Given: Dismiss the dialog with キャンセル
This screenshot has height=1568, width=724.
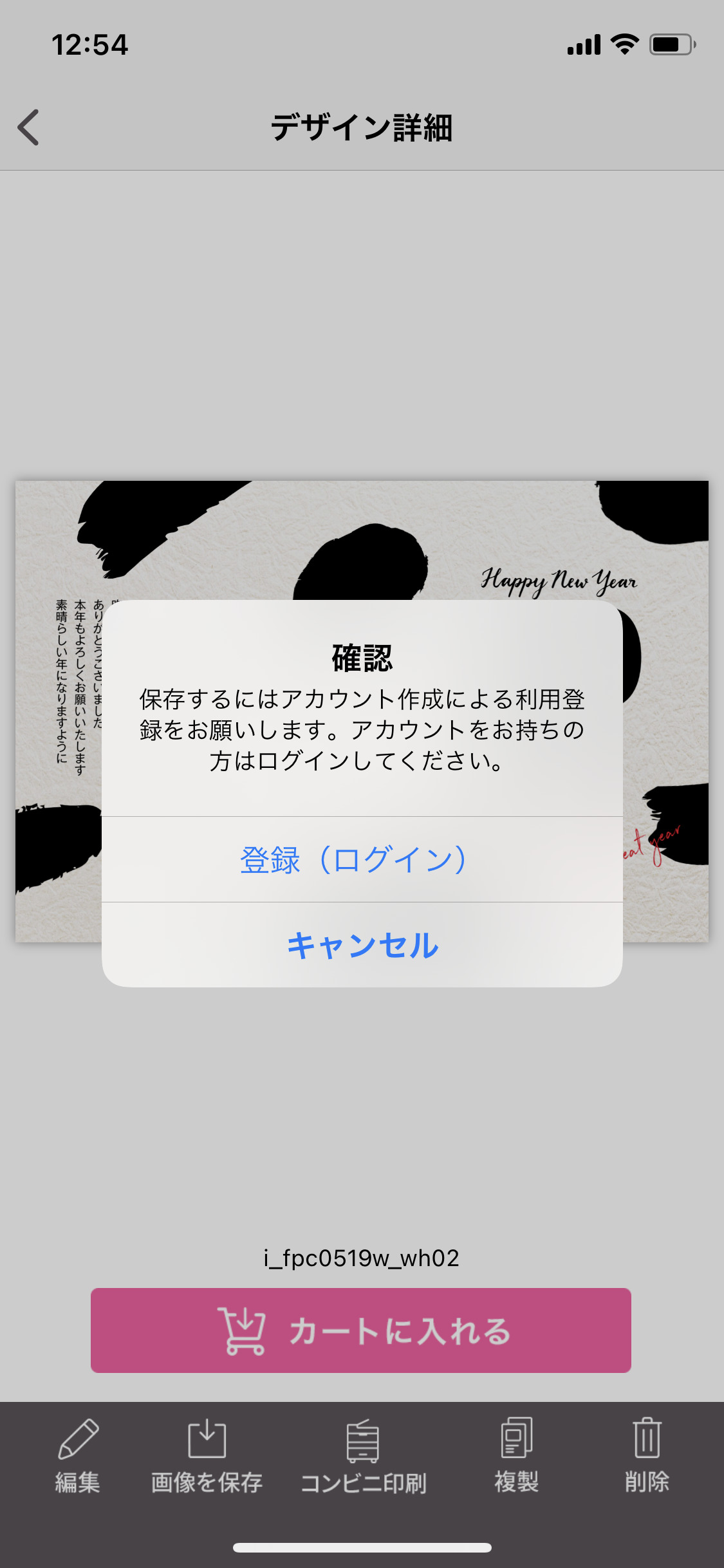Looking at the screenshot, I should click(362, 945).
